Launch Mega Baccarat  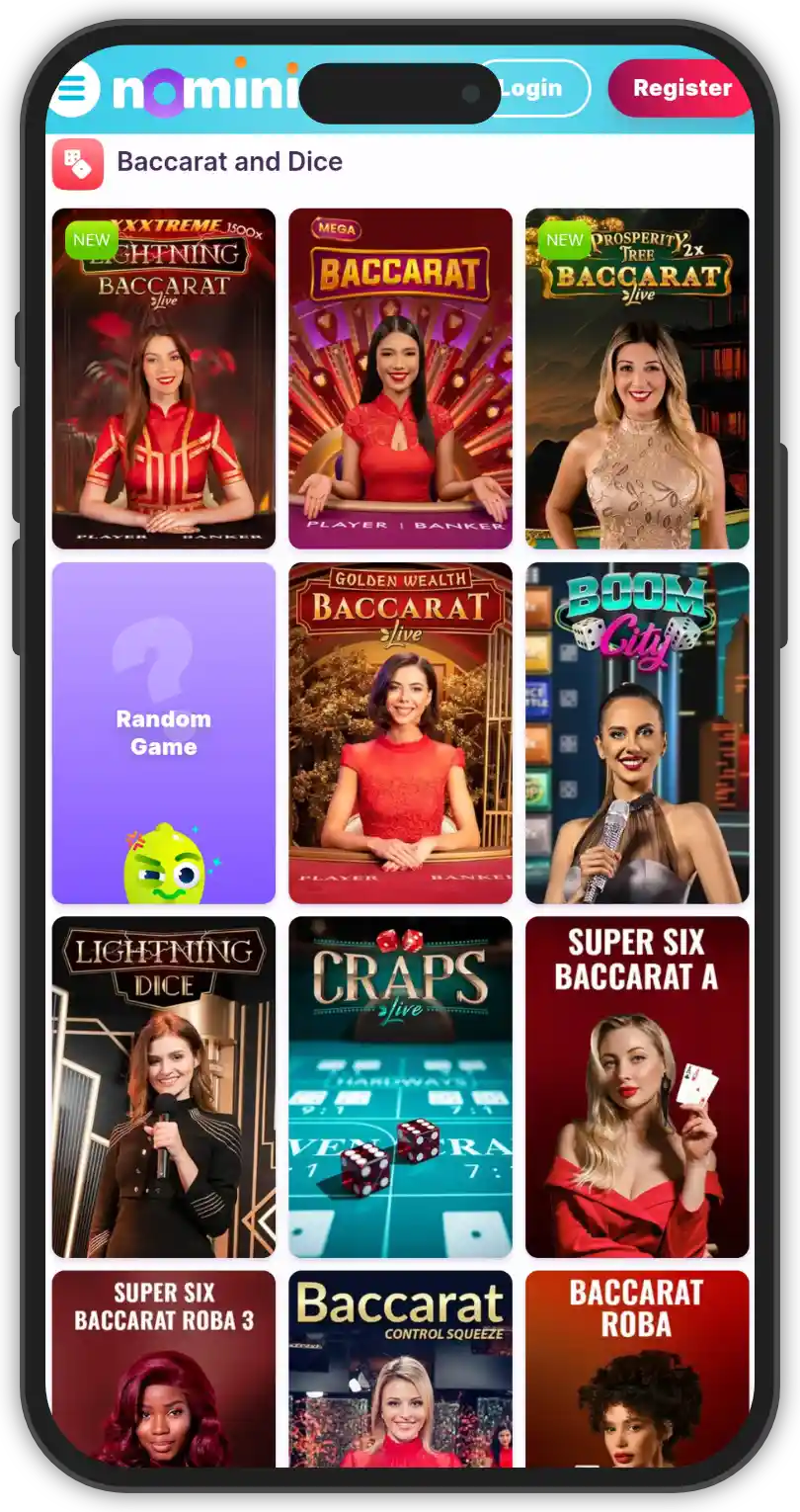coord(400,378)
